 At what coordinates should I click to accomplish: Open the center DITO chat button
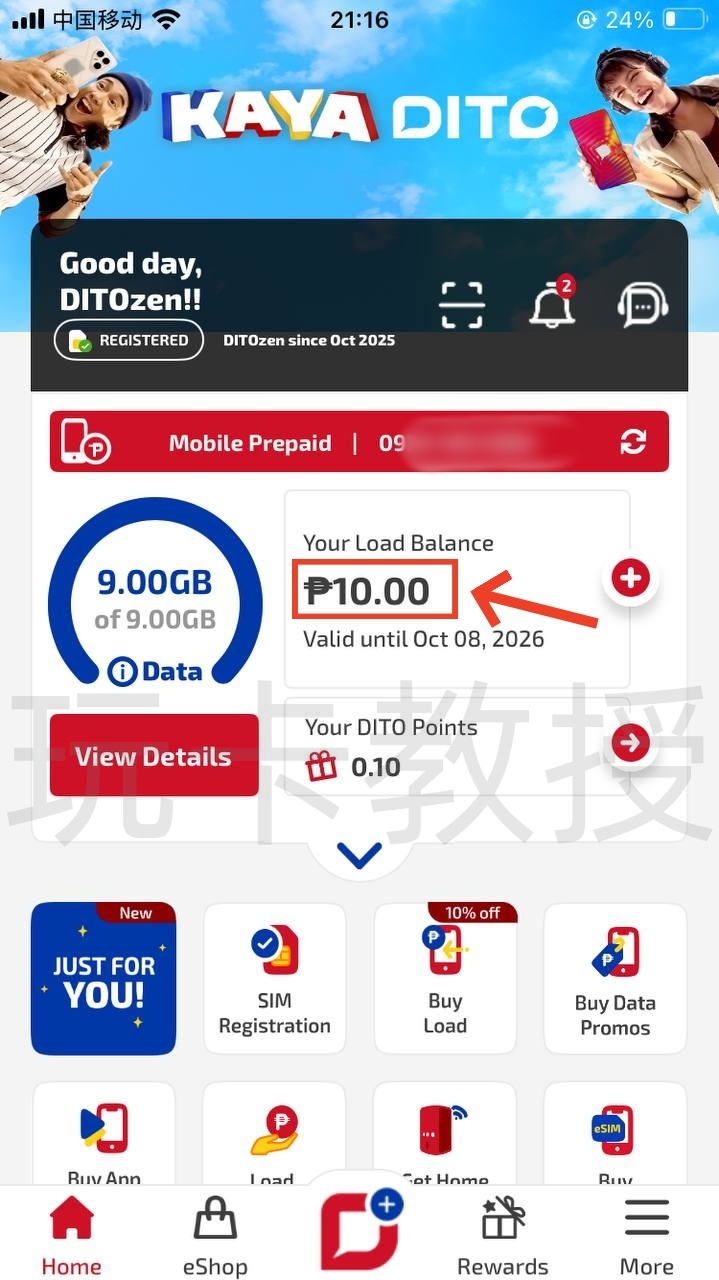[359, 1230]
